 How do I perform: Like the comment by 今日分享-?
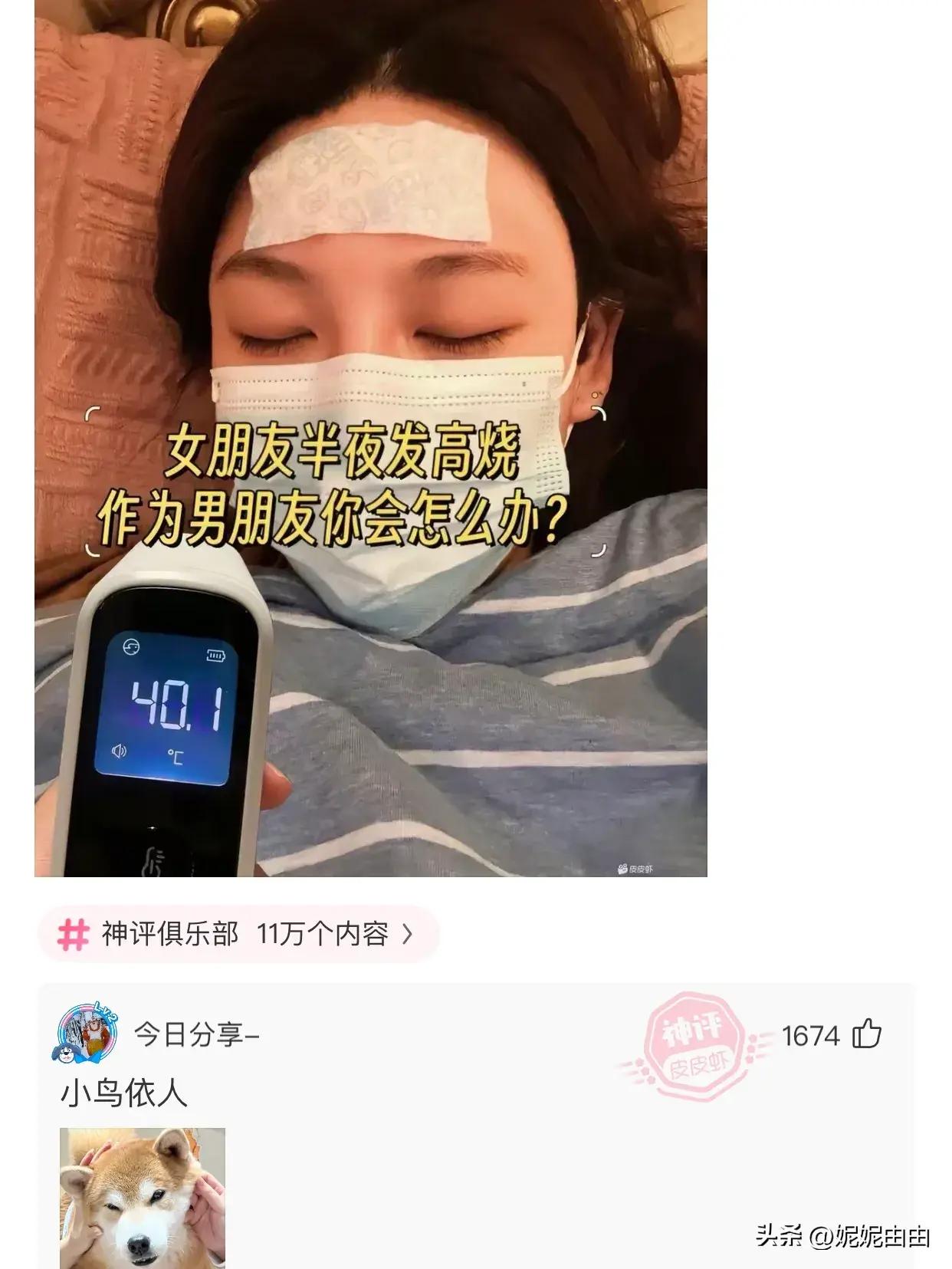click(867, 1034)
